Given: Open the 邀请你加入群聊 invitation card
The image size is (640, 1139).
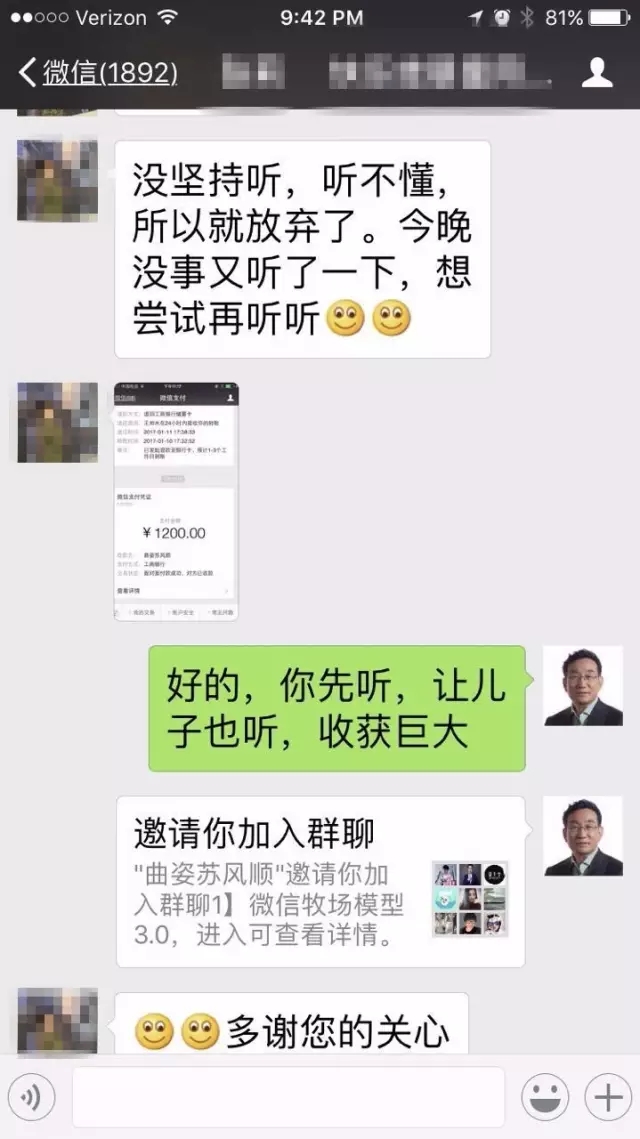Looking at the screenshot, I should (320, 882).
